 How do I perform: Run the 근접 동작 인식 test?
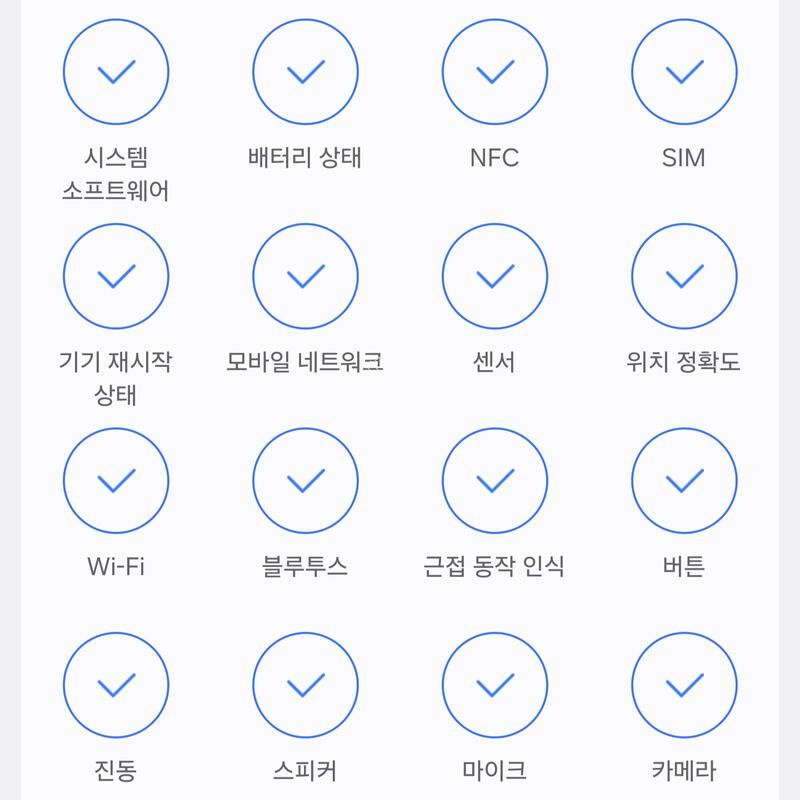[x=494, y=481]
